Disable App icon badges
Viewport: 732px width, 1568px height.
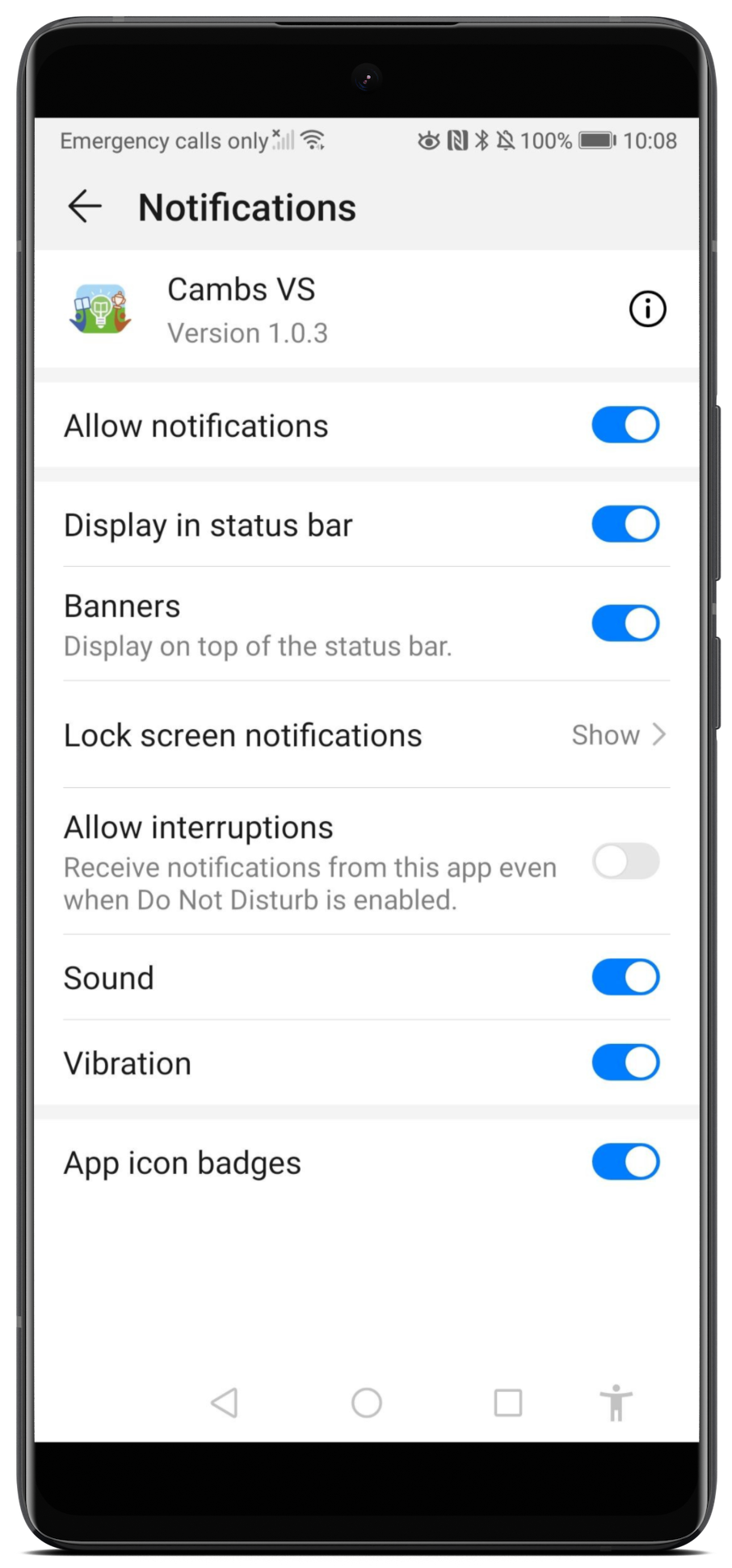click(x=625, y=1162)
